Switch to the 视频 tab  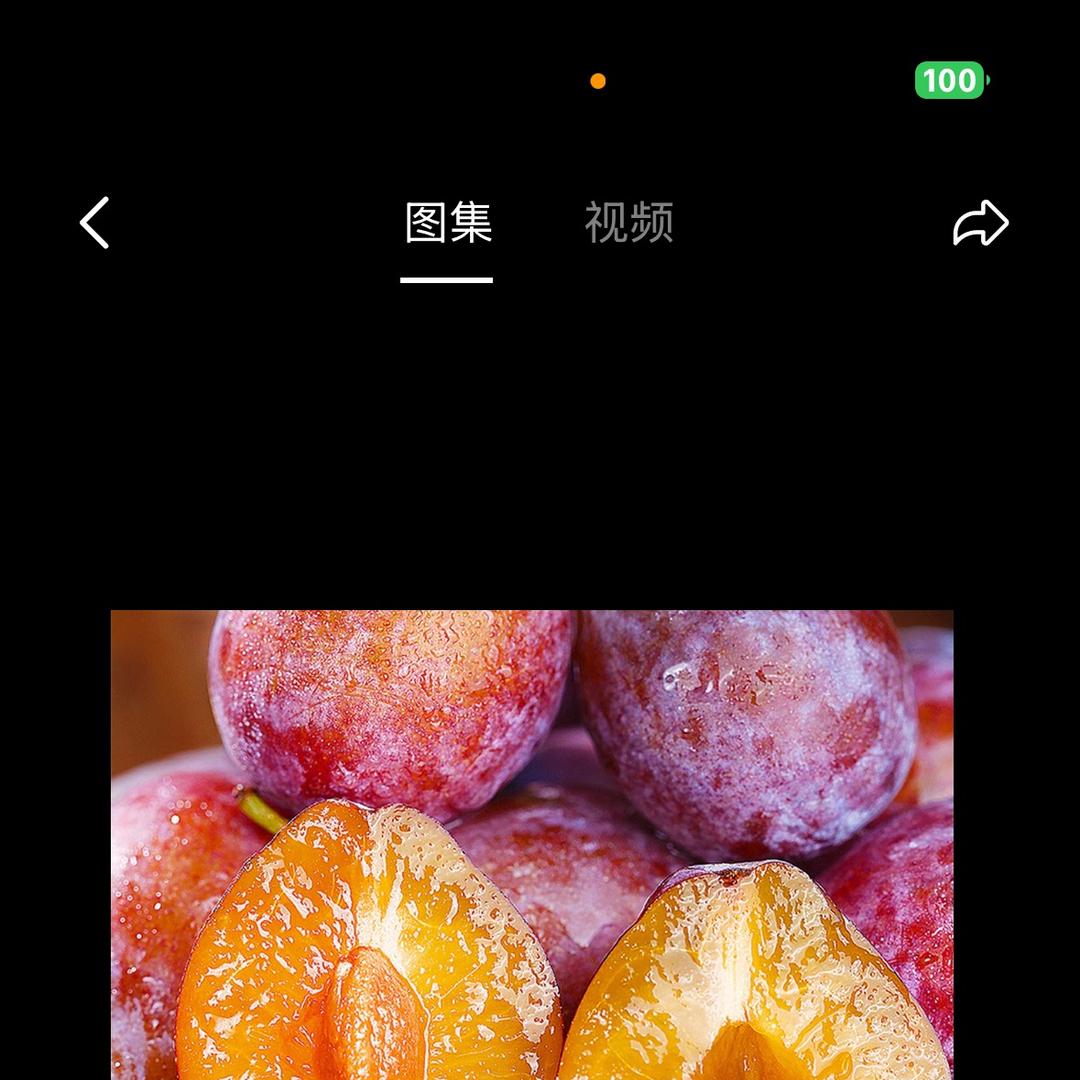pyautogui.click(x=628, y=222)
